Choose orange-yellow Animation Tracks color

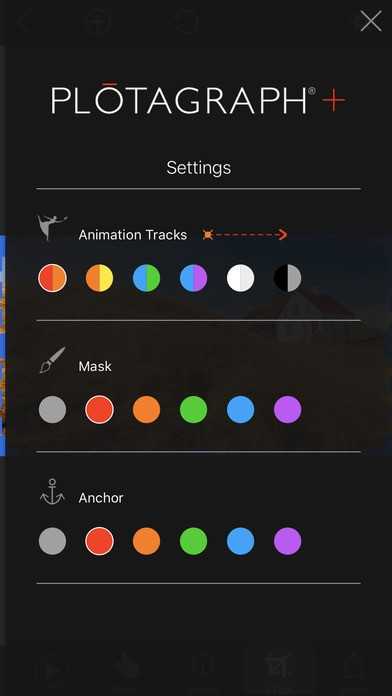tap(99, 278)
